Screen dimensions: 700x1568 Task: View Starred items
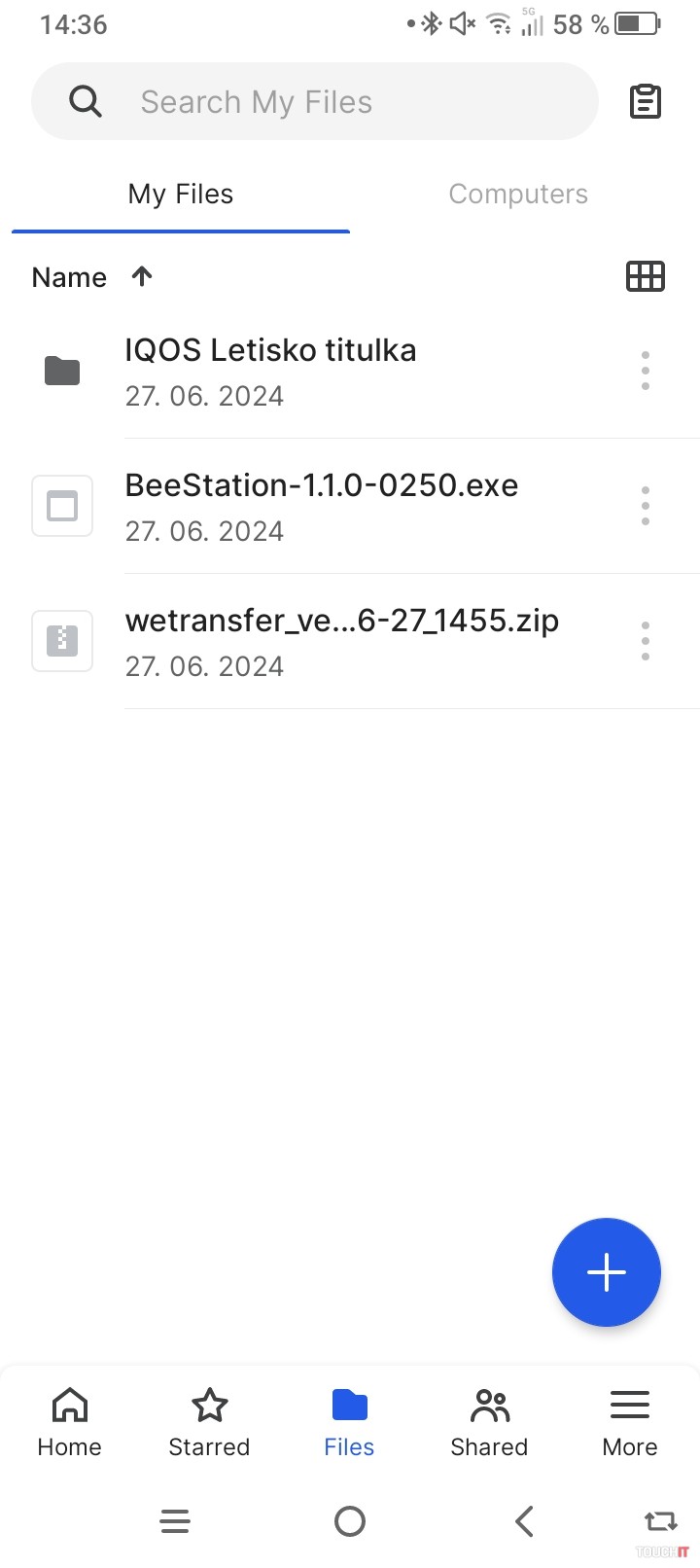coord(209,1422)
